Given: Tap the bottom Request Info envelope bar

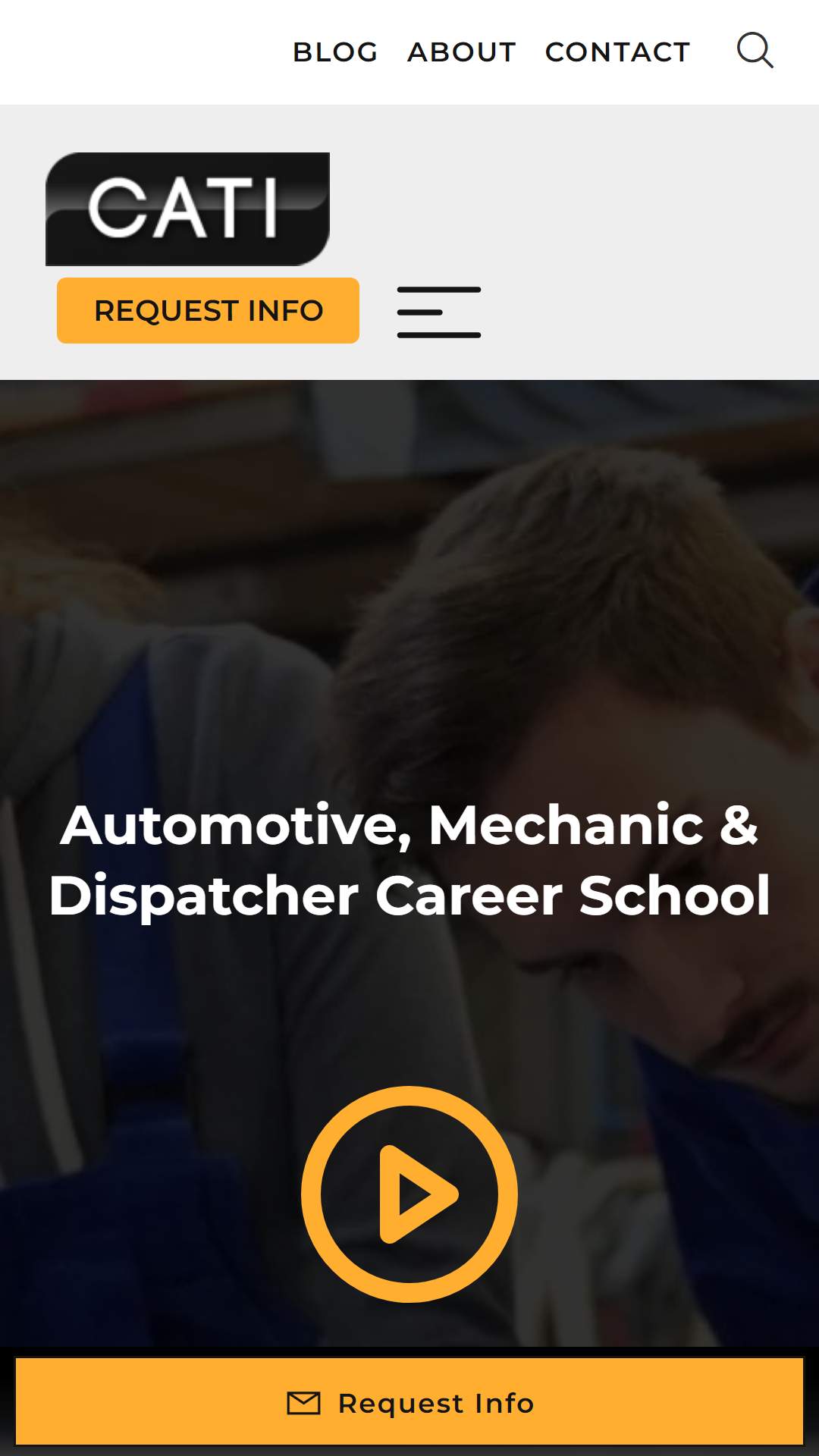Looking at the screenshot, I should (x=409, y=1403).
